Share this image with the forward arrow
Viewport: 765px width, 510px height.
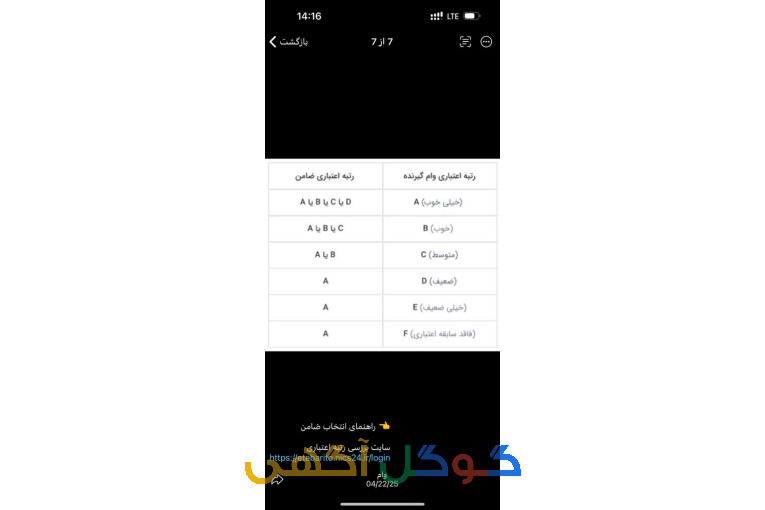click(277, 480)
